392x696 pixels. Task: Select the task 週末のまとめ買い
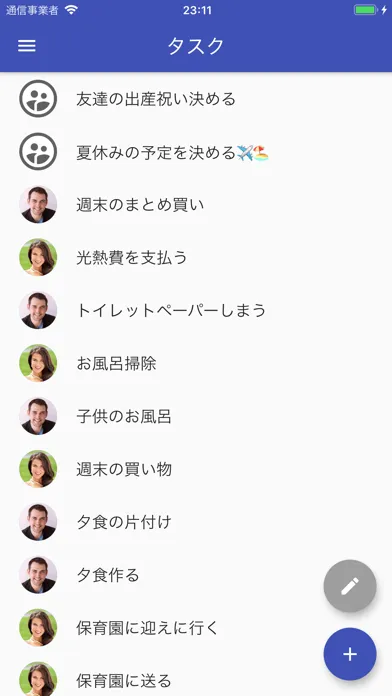[x=196, y=205]
